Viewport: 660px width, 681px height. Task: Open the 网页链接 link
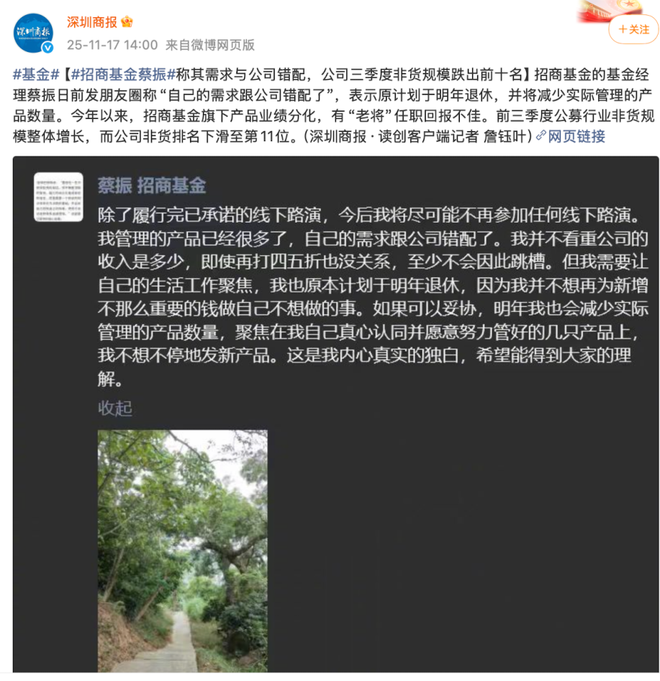[576, 135]
